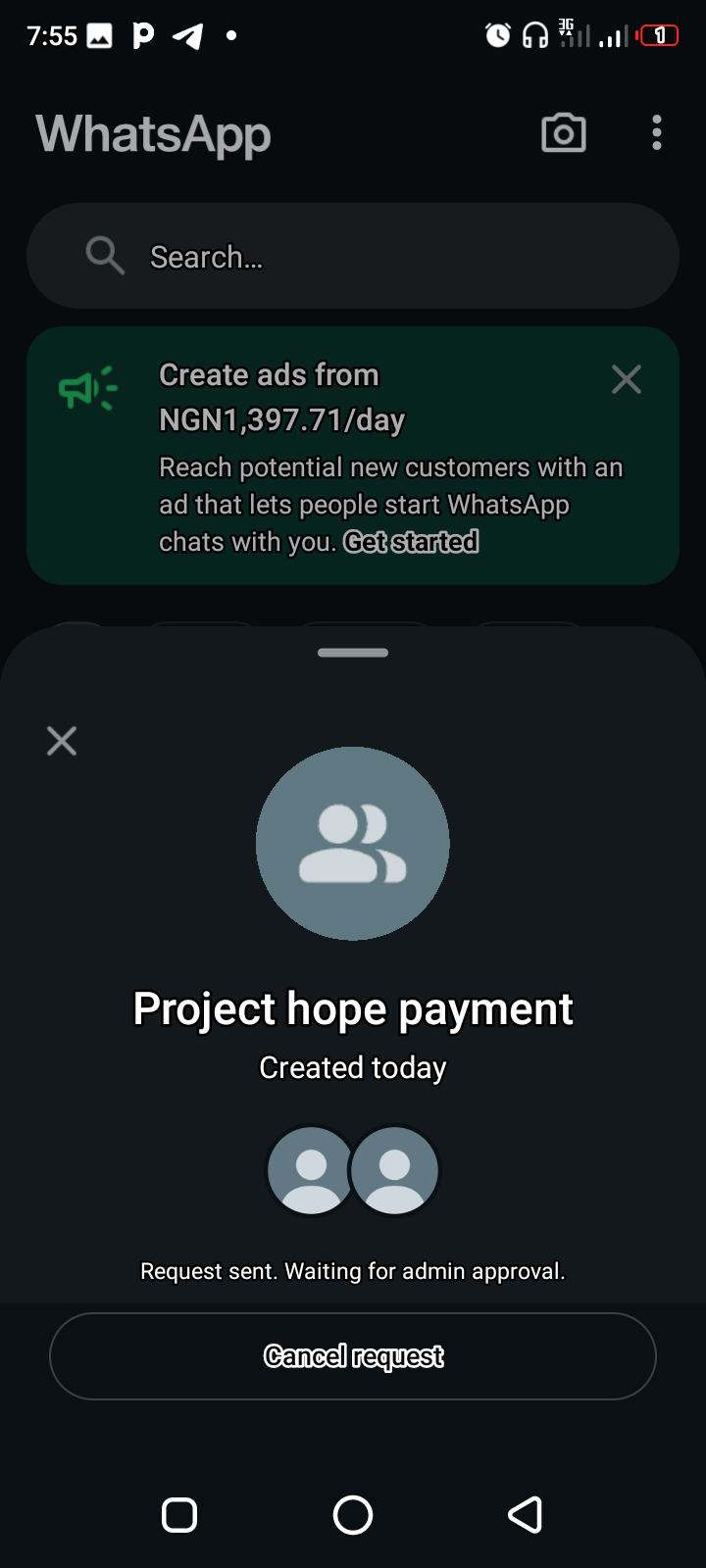
Task: Cancel the group join request
Action: [353, 1356]
